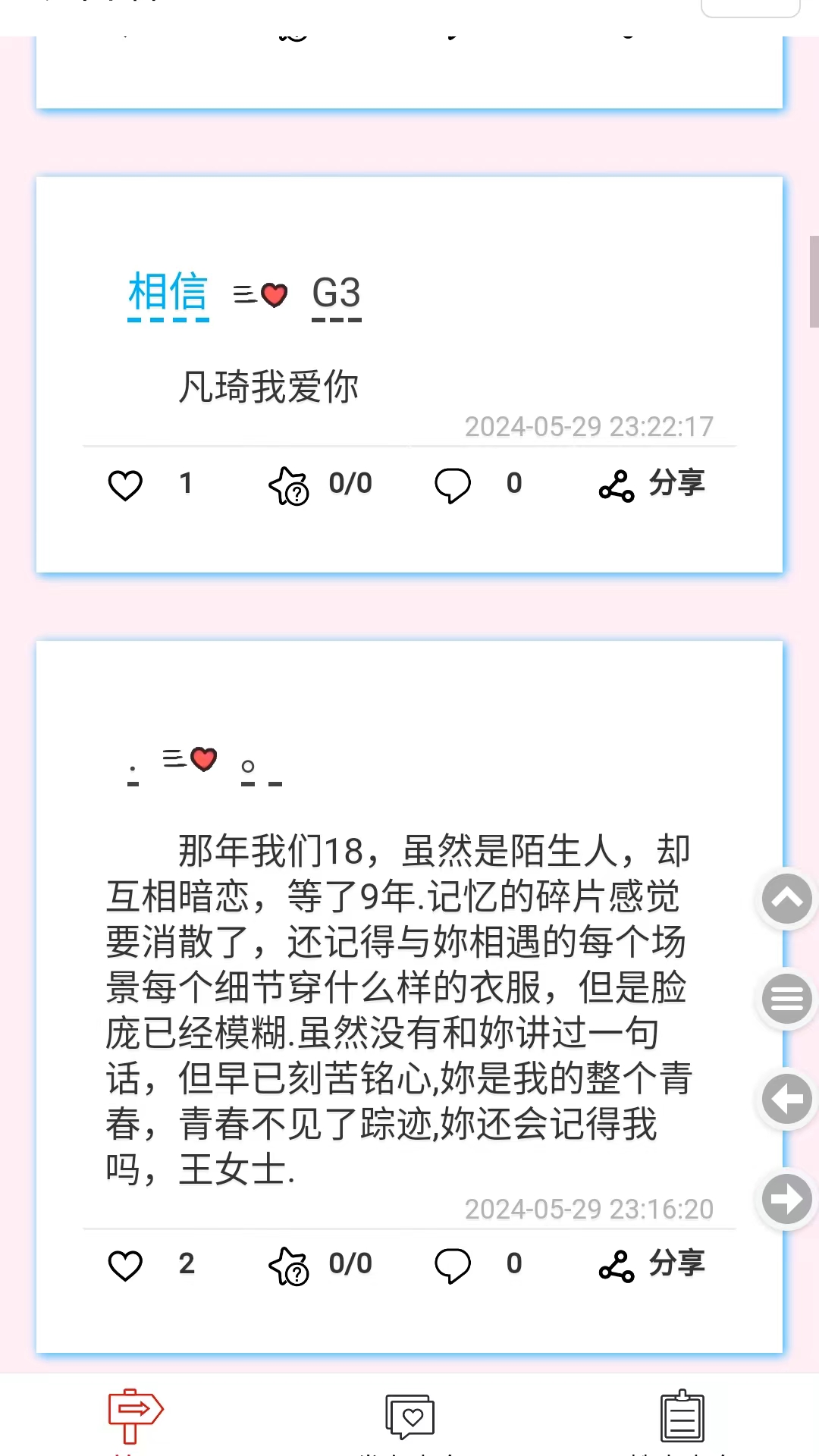
Task: Open comments on 凡琦我爱你 post
Action: click(x=453, y=485)
